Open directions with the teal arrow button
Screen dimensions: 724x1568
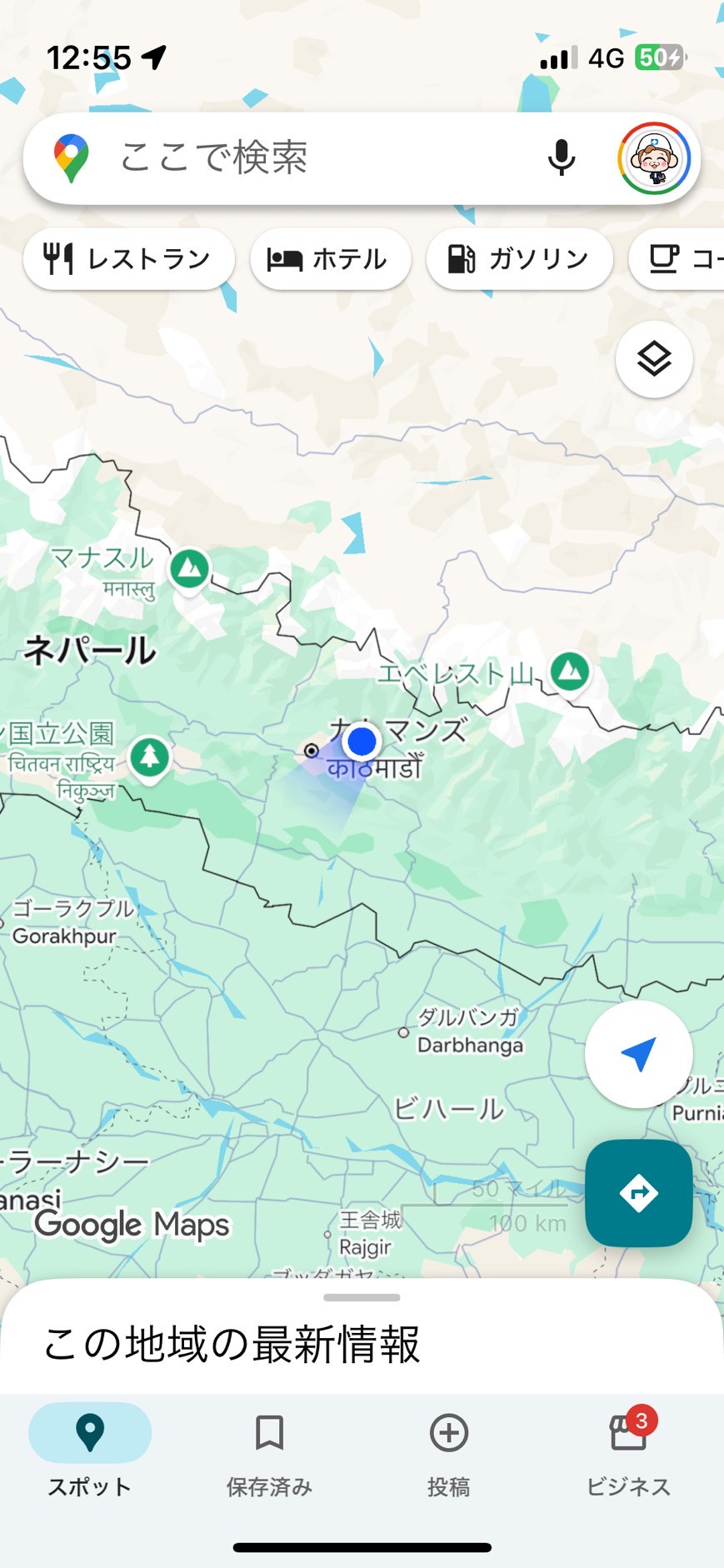pyautogui.click(x=639, y=1193)
